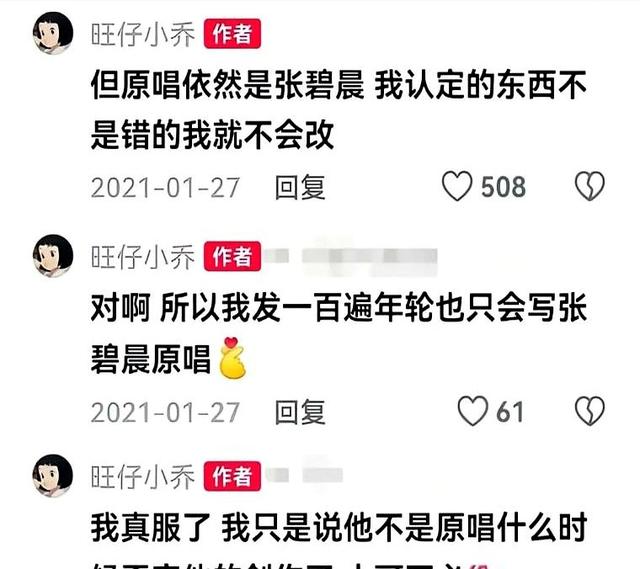Open username 旺仔小乔 above the 但原唱依然 comment

point(142,34)
